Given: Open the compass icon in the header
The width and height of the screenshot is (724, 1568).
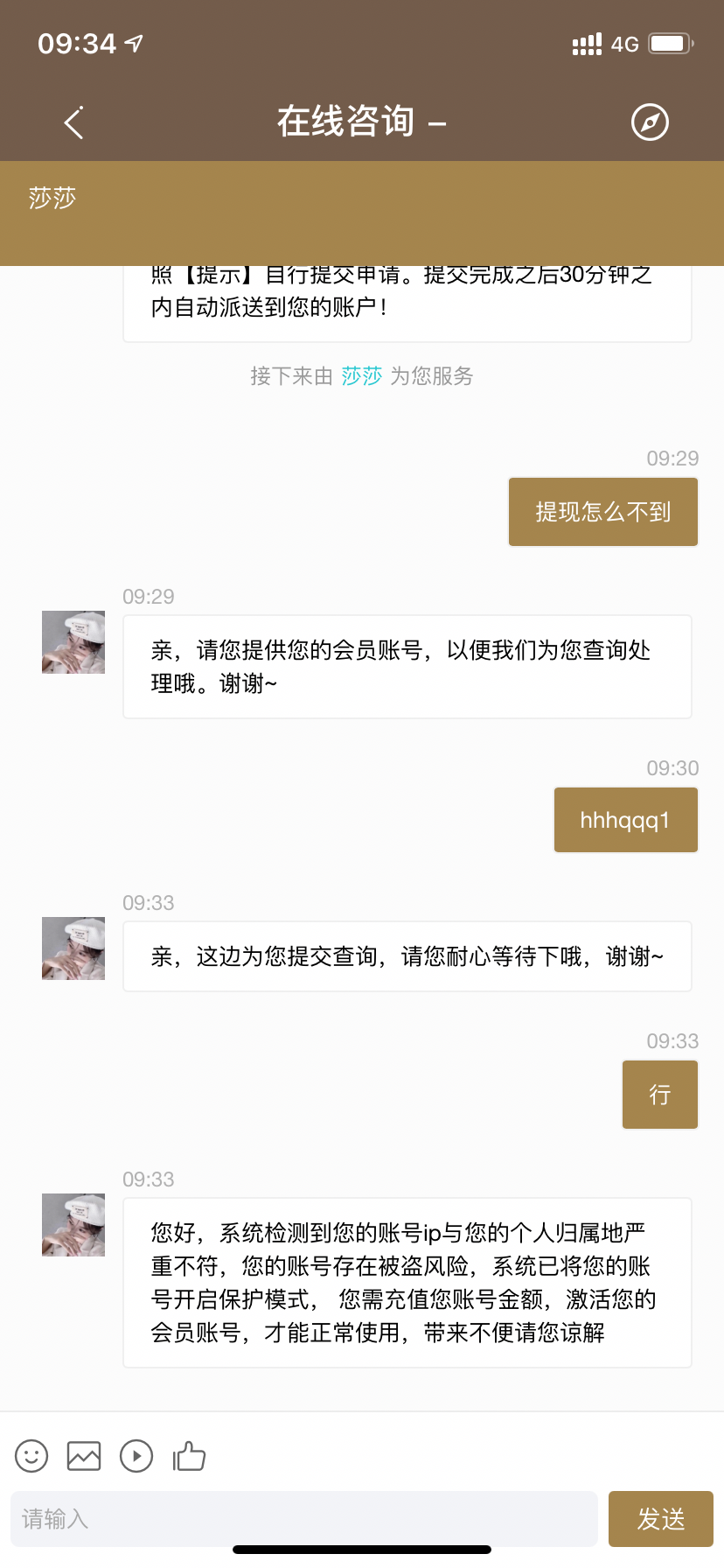Looking at the screenshot, I should [650, 122].
